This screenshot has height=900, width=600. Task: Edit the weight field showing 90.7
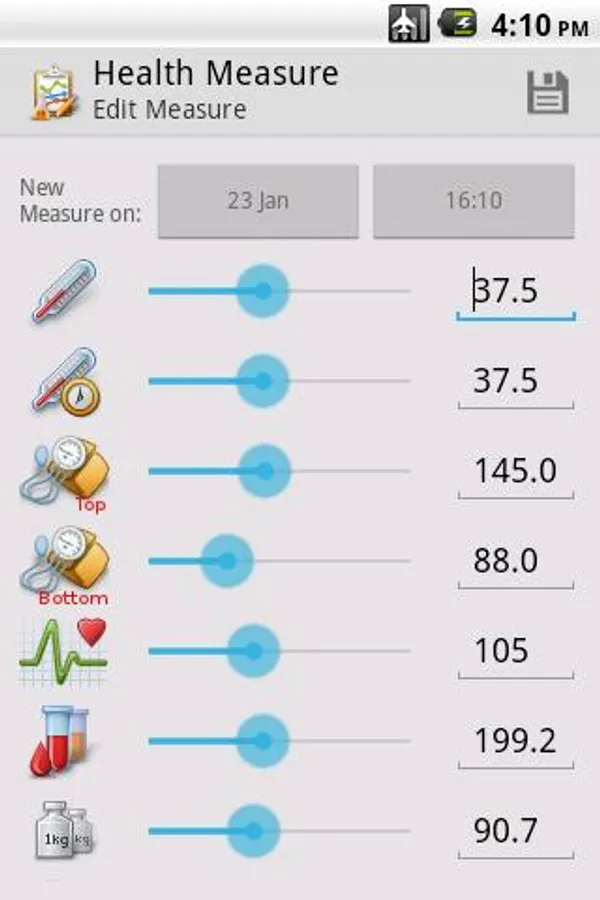pos(515,830)
